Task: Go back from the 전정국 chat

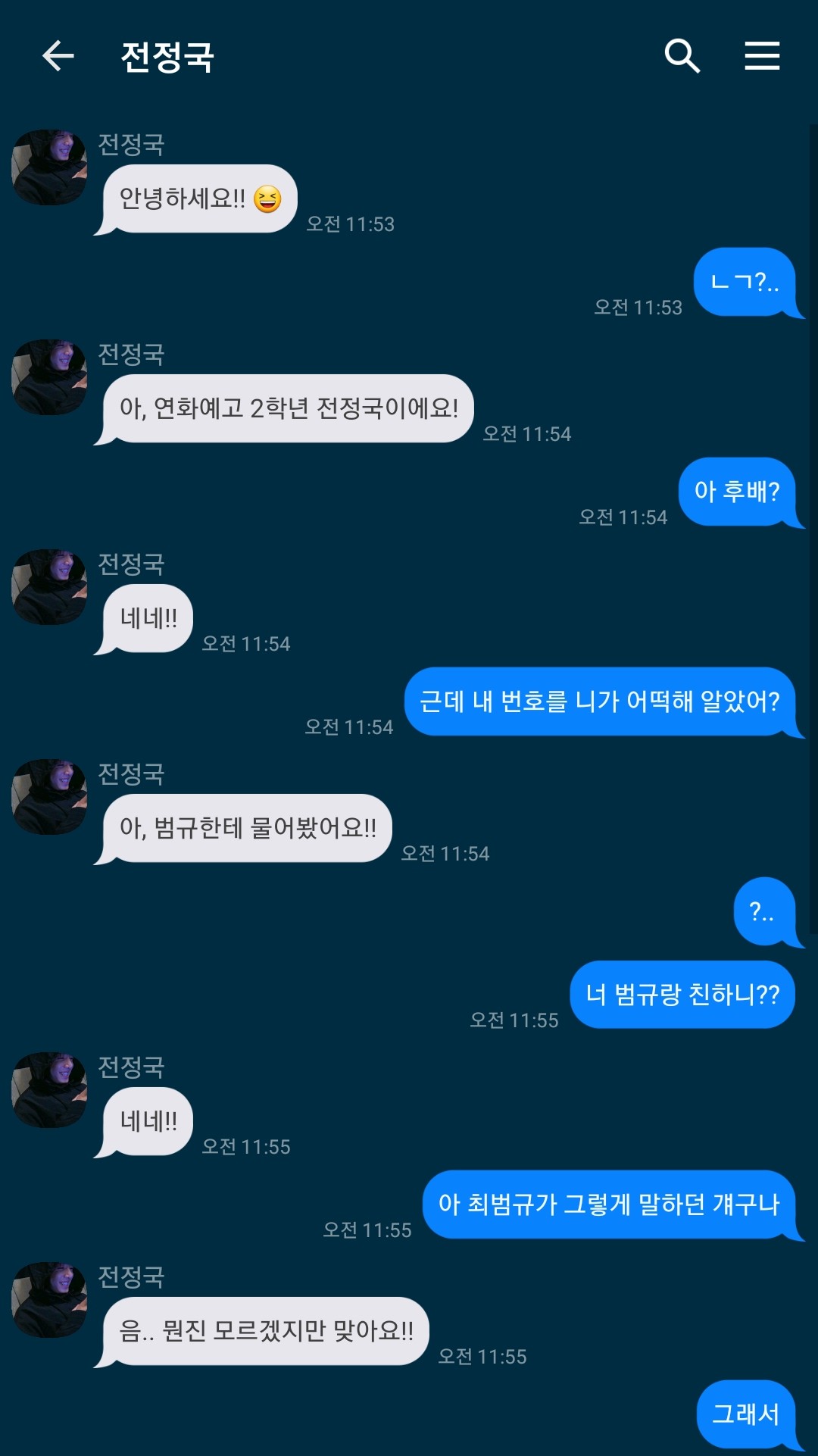Action: pyautogui.click(x=58, y=56)
